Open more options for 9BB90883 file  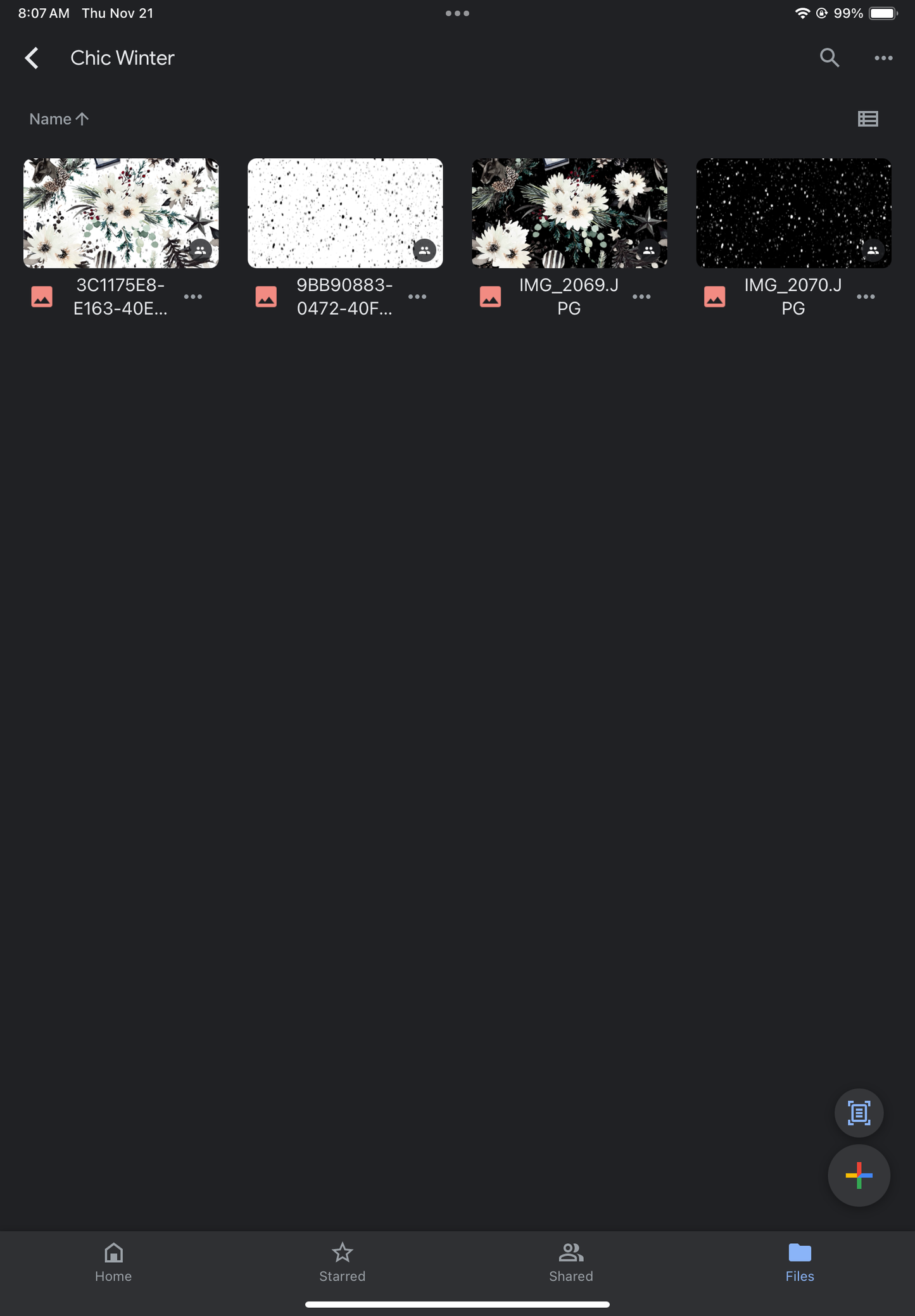[x=417, y=297]
